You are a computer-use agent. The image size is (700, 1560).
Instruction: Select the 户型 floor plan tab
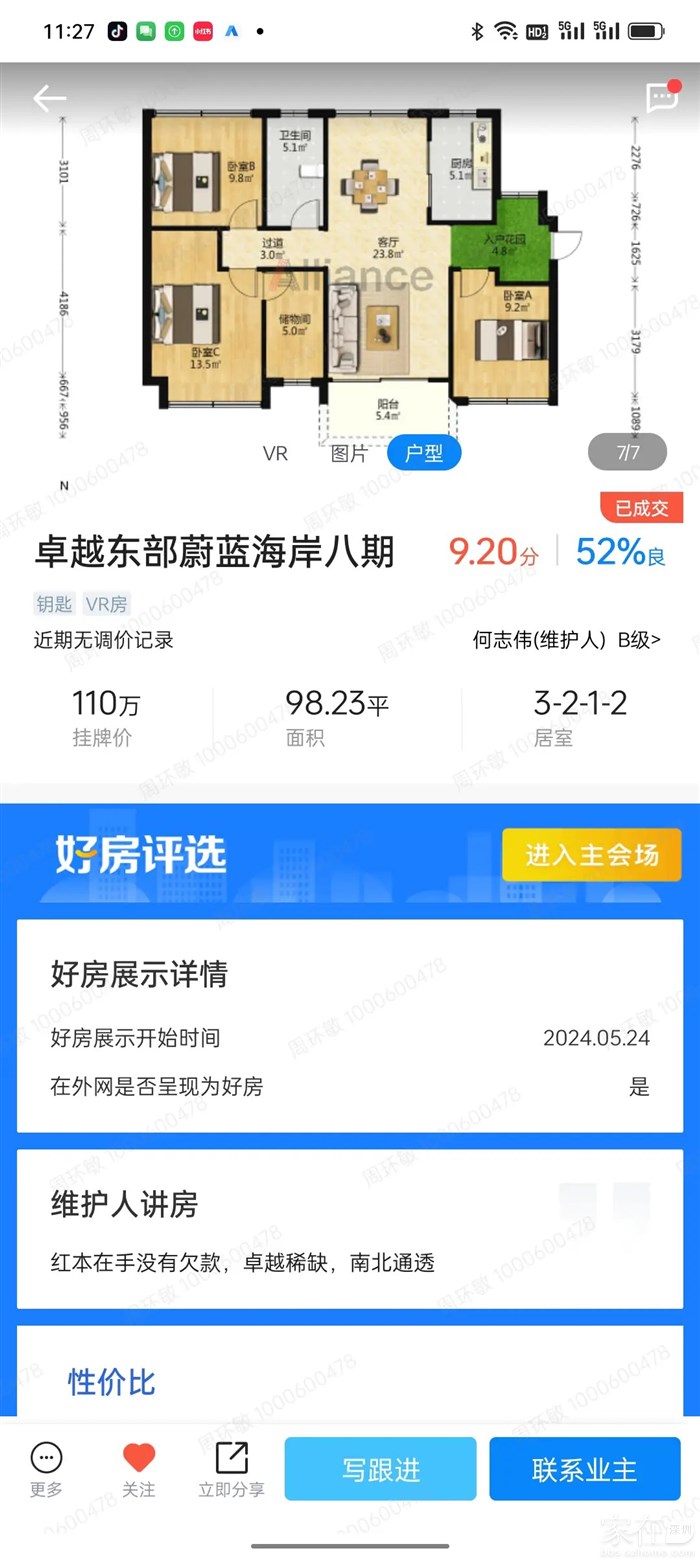(424, 453)
